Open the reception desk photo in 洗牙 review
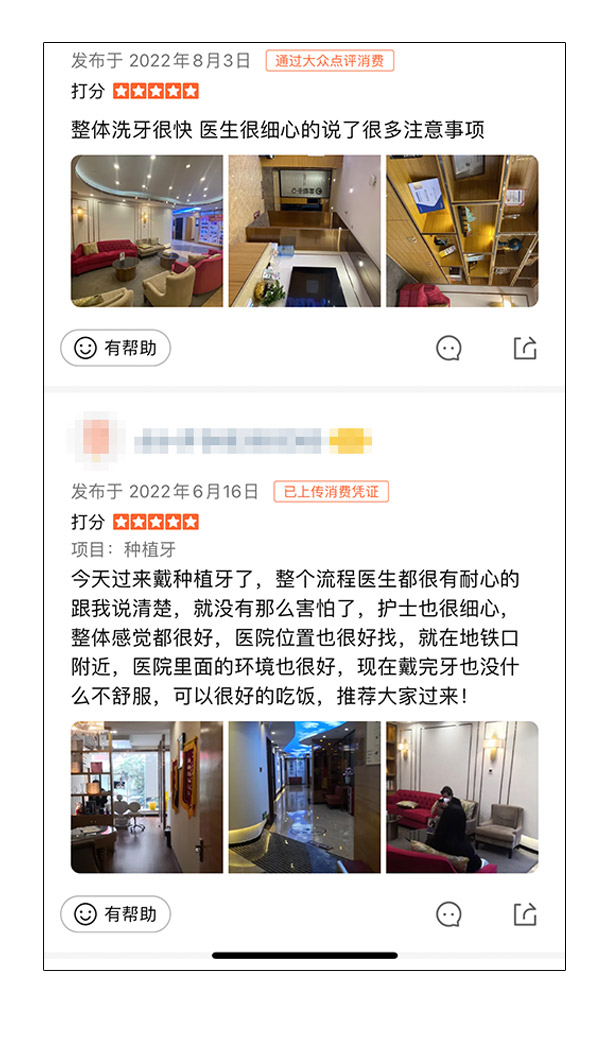The image size is (609, 1062). pos(305,231)
